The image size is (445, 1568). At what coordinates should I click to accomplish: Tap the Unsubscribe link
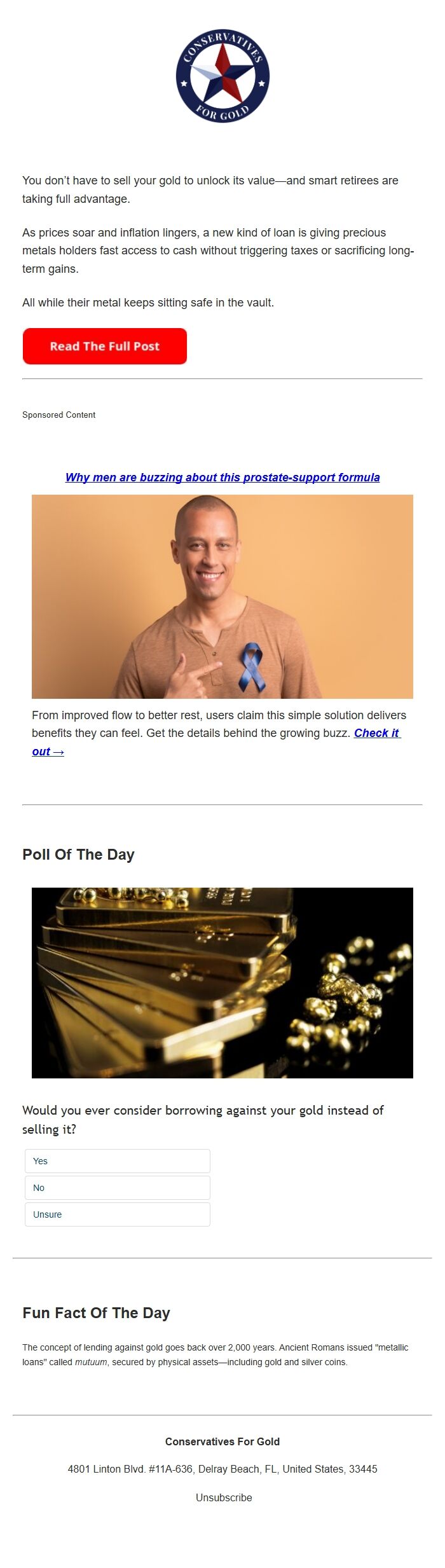(224, 1497)
